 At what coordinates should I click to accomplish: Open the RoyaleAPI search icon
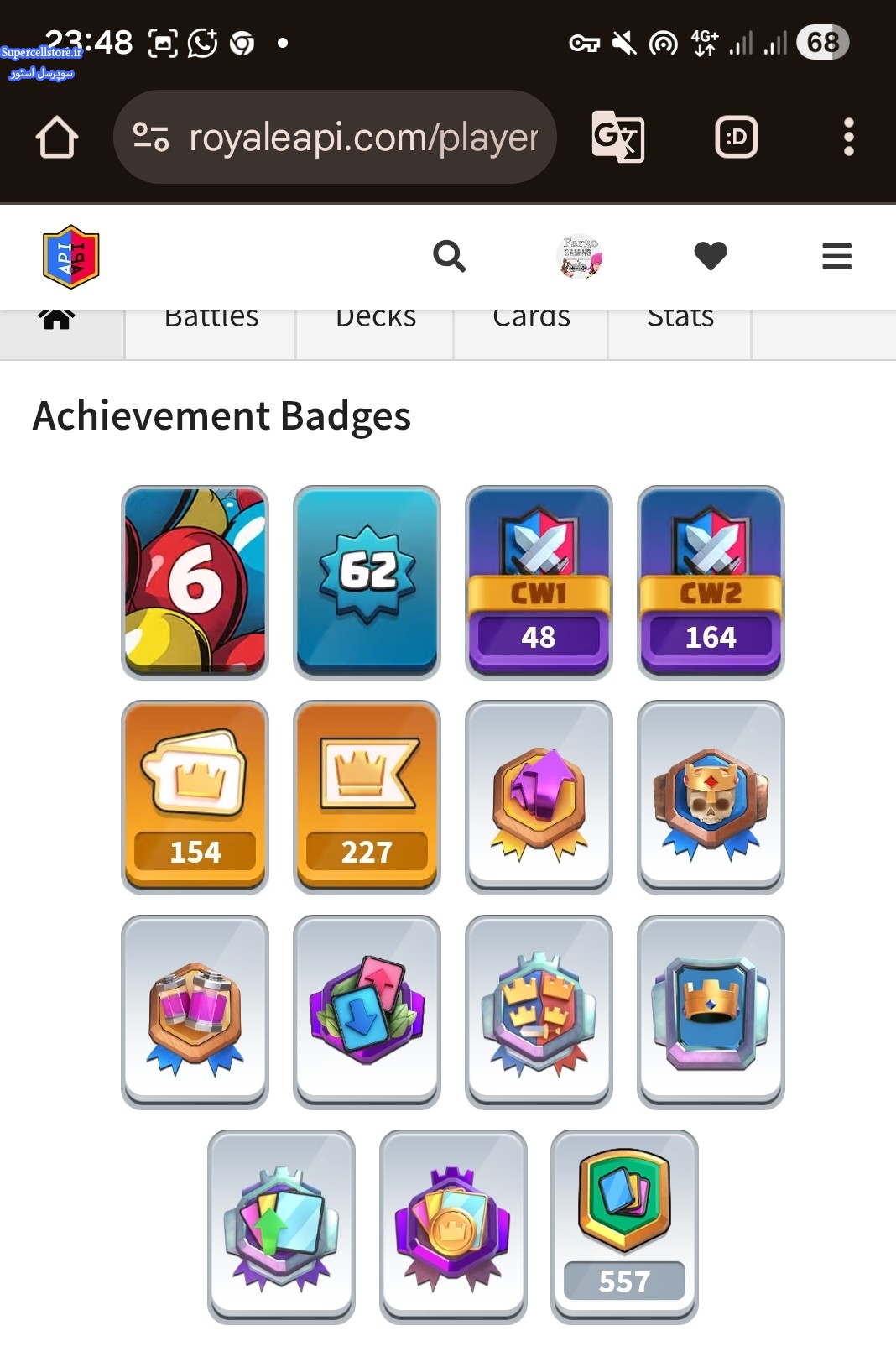[x=449, y=256]
